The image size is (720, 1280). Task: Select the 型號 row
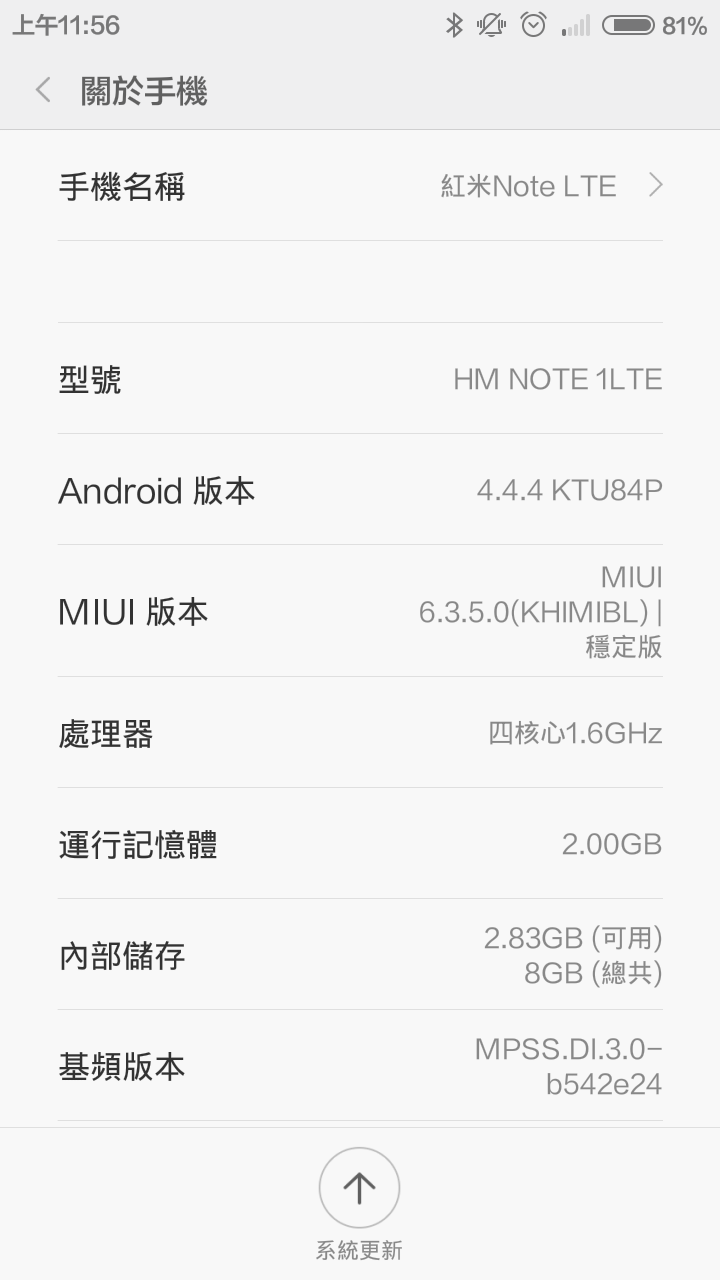[x=360, y=379]
